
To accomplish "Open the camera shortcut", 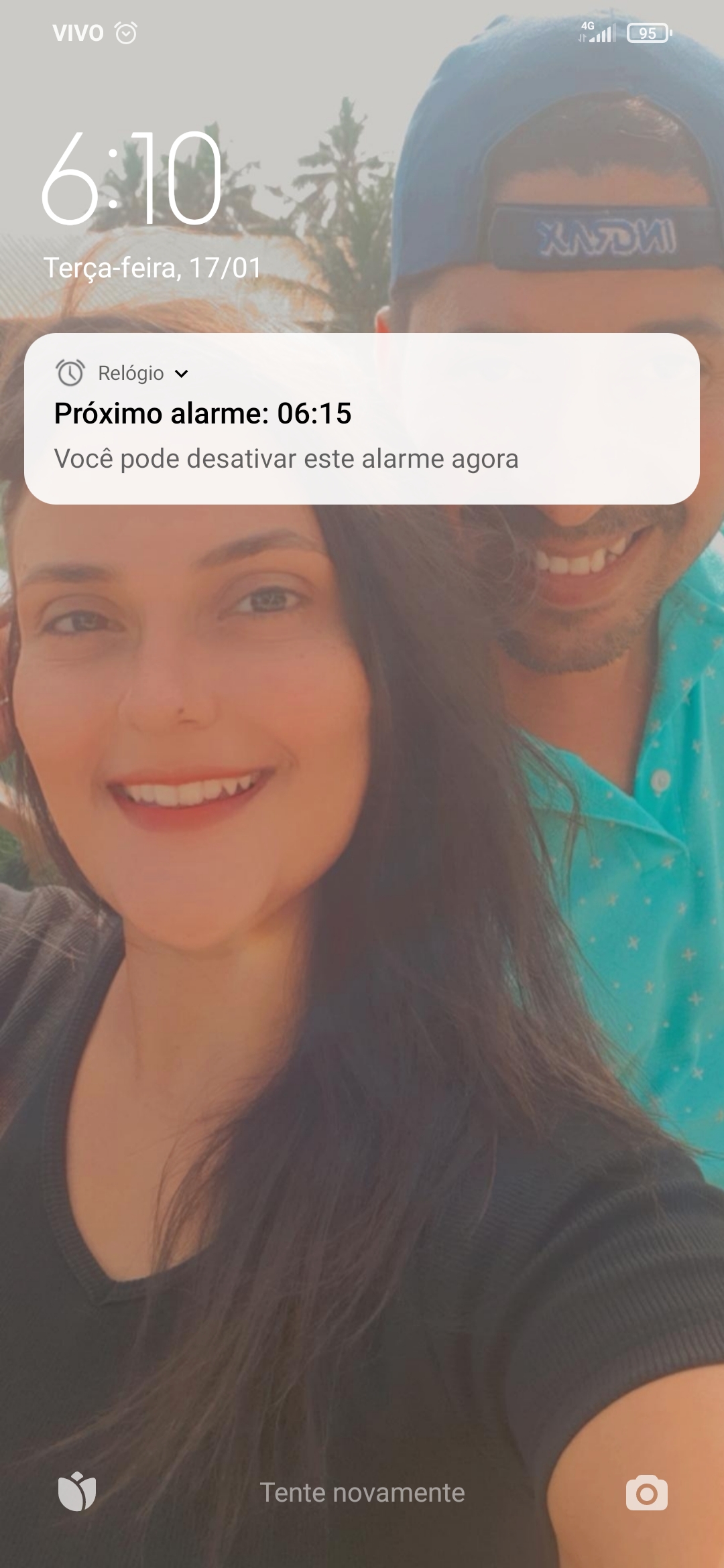I will pyautogui.click(x=646, y=1493).
